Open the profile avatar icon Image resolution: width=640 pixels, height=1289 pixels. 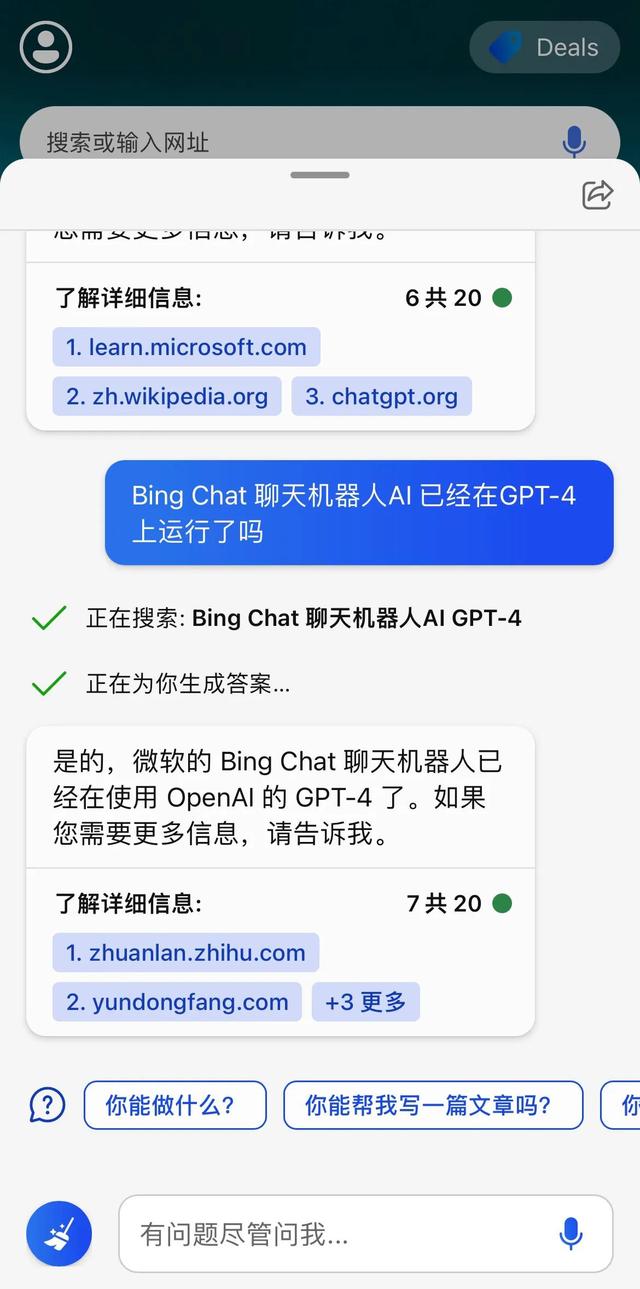coord(46,47)
